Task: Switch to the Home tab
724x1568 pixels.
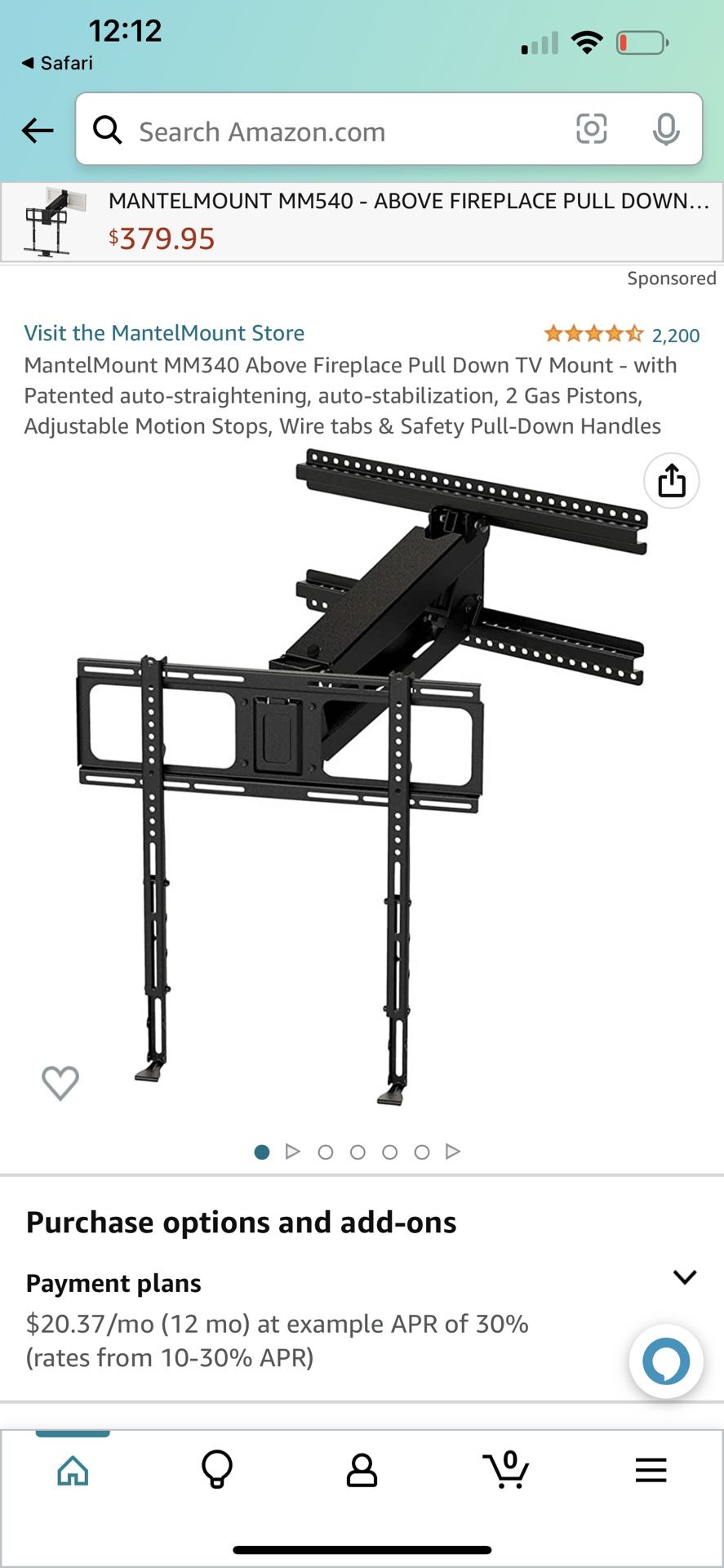Action: pos(73,1471)
